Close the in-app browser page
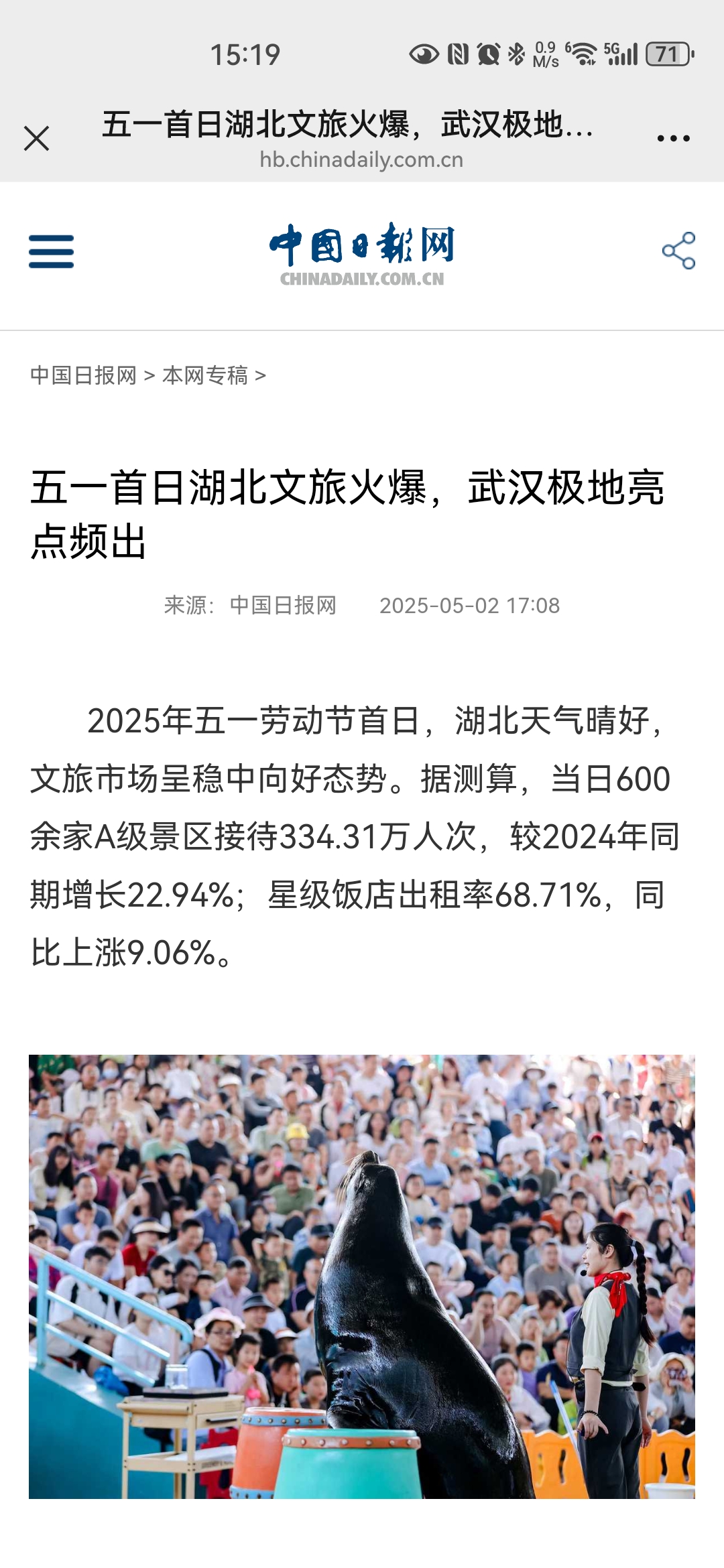Screen dimensions: 724x1568 pyautogui.click(x=36, y=139)
